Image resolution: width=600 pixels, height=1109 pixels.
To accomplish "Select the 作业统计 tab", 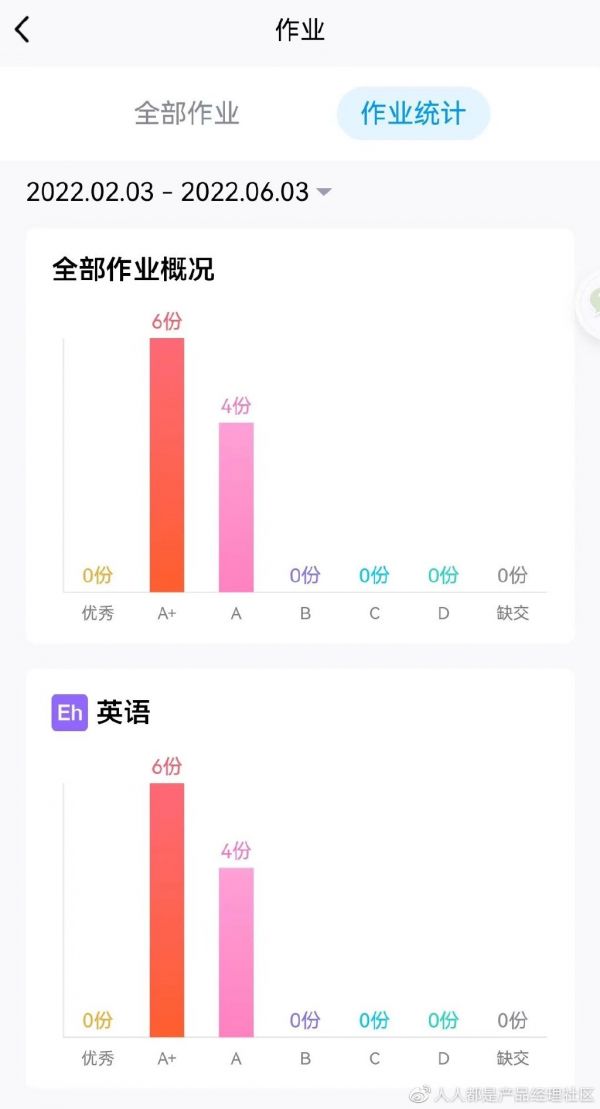I will (413, 113).
